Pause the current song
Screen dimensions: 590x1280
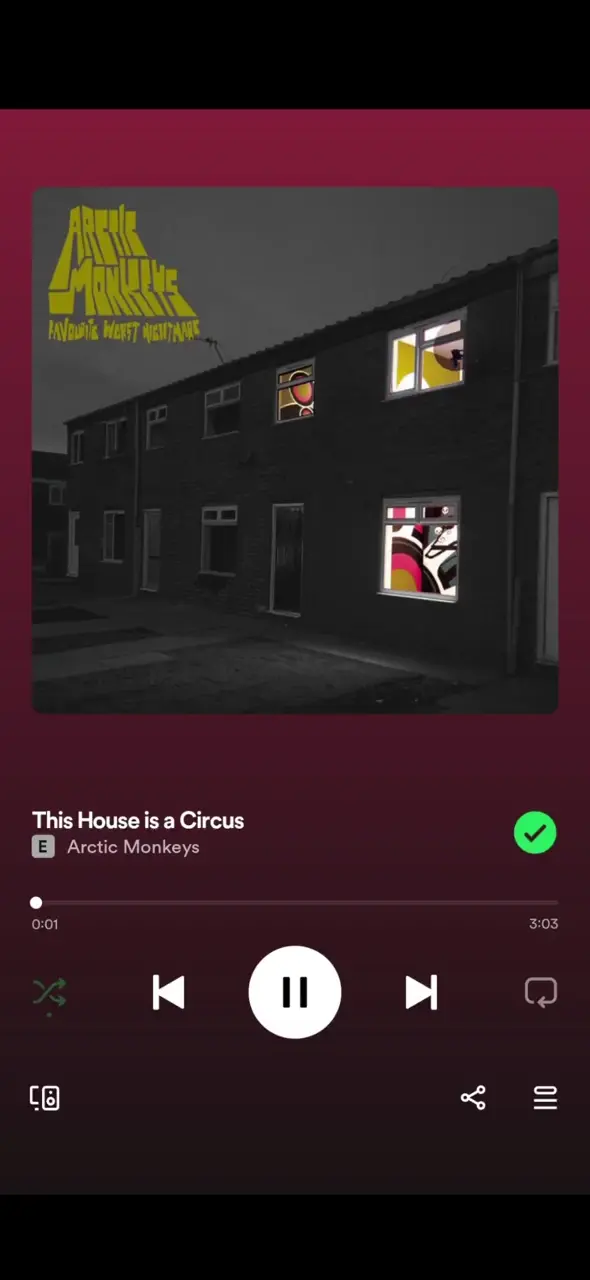click(x=295, y=992)
